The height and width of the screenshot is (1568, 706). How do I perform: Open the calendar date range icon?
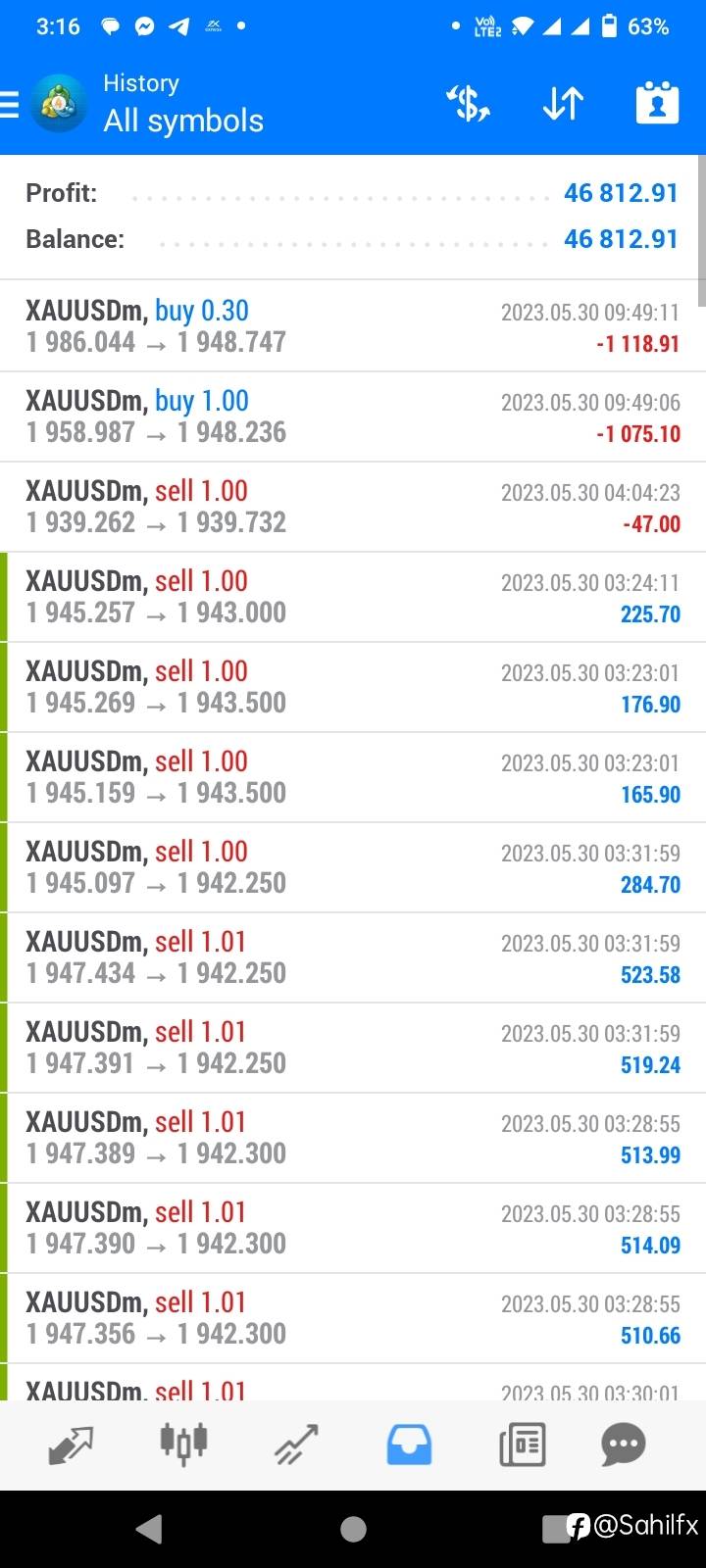point(657,103)
